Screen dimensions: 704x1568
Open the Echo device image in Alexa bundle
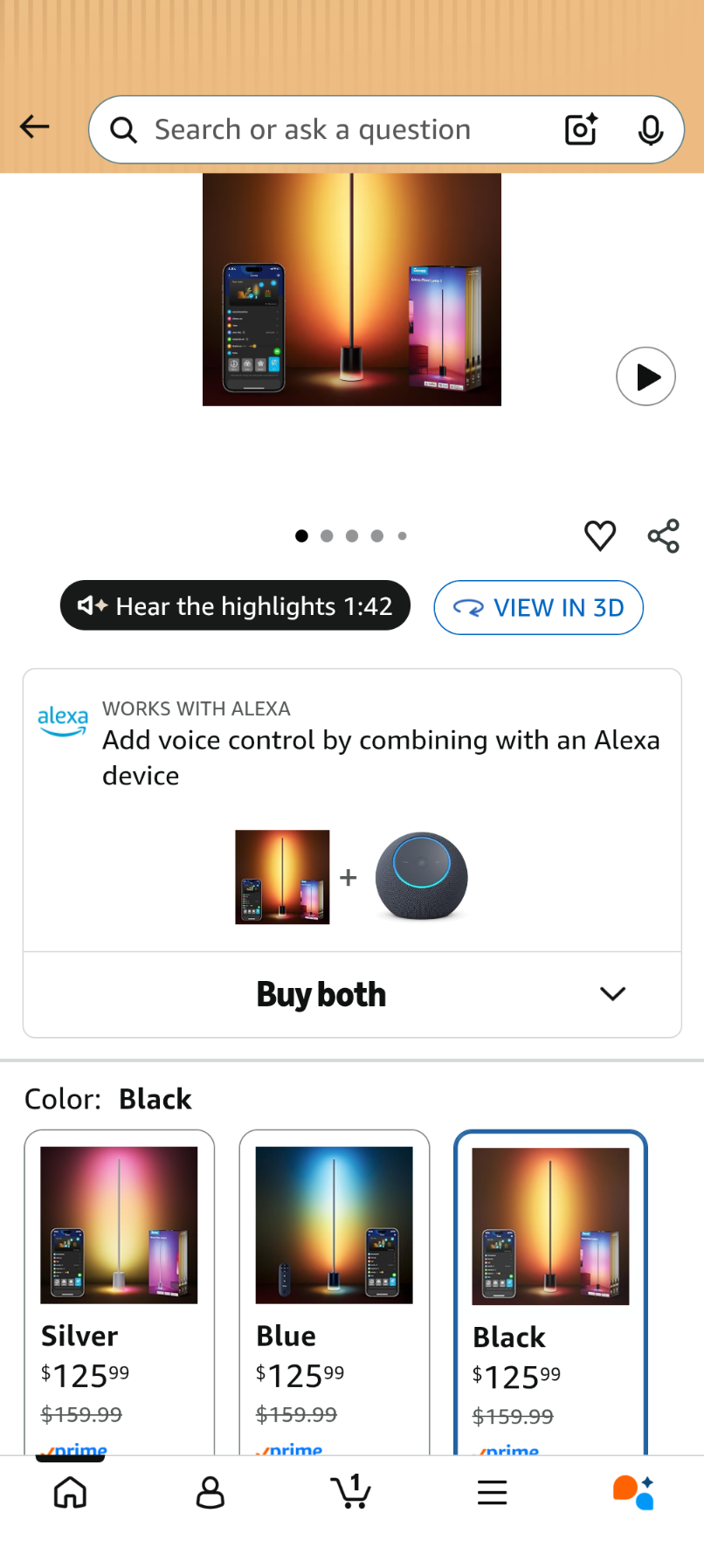[x=422, y=876]
